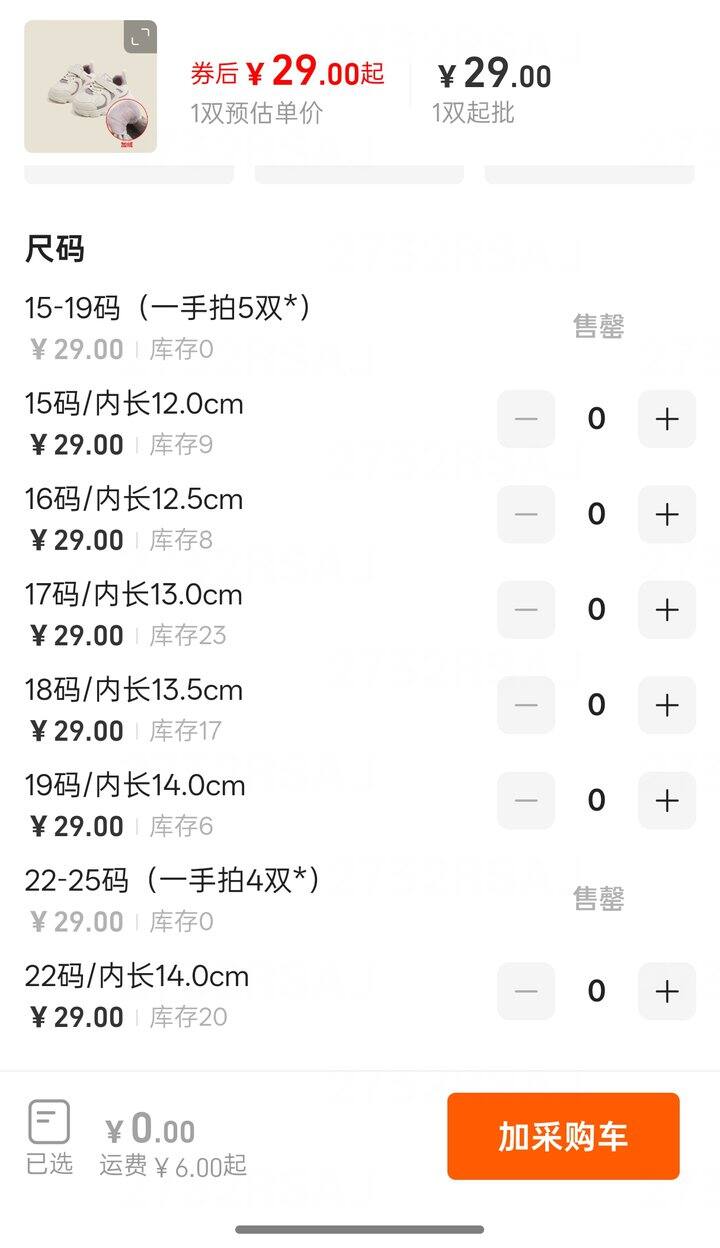The image size is (720, 1248).
Task: Increase quantity for 15码/内长12.0cm
Action: point(666,419)
